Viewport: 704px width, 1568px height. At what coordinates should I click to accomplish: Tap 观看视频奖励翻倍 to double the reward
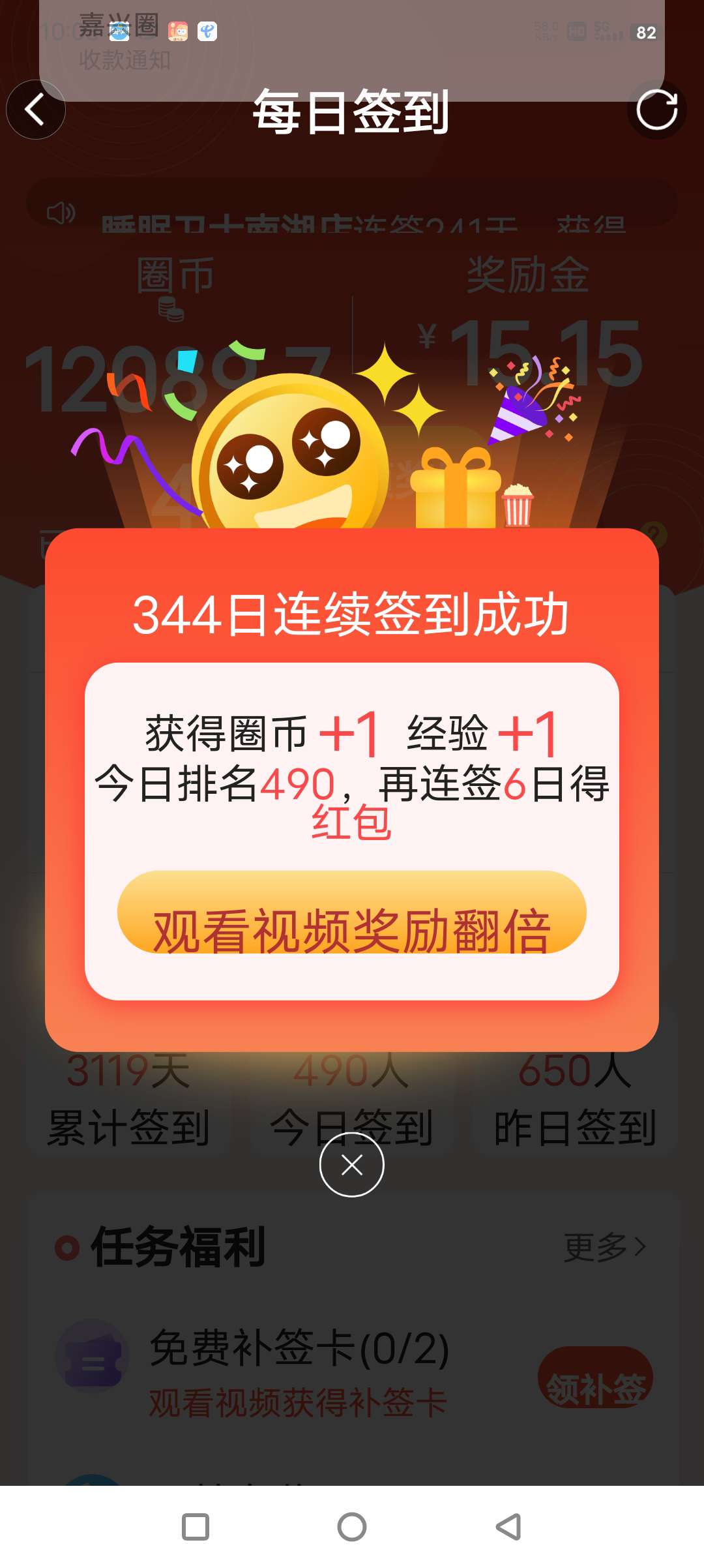(351, 914)
